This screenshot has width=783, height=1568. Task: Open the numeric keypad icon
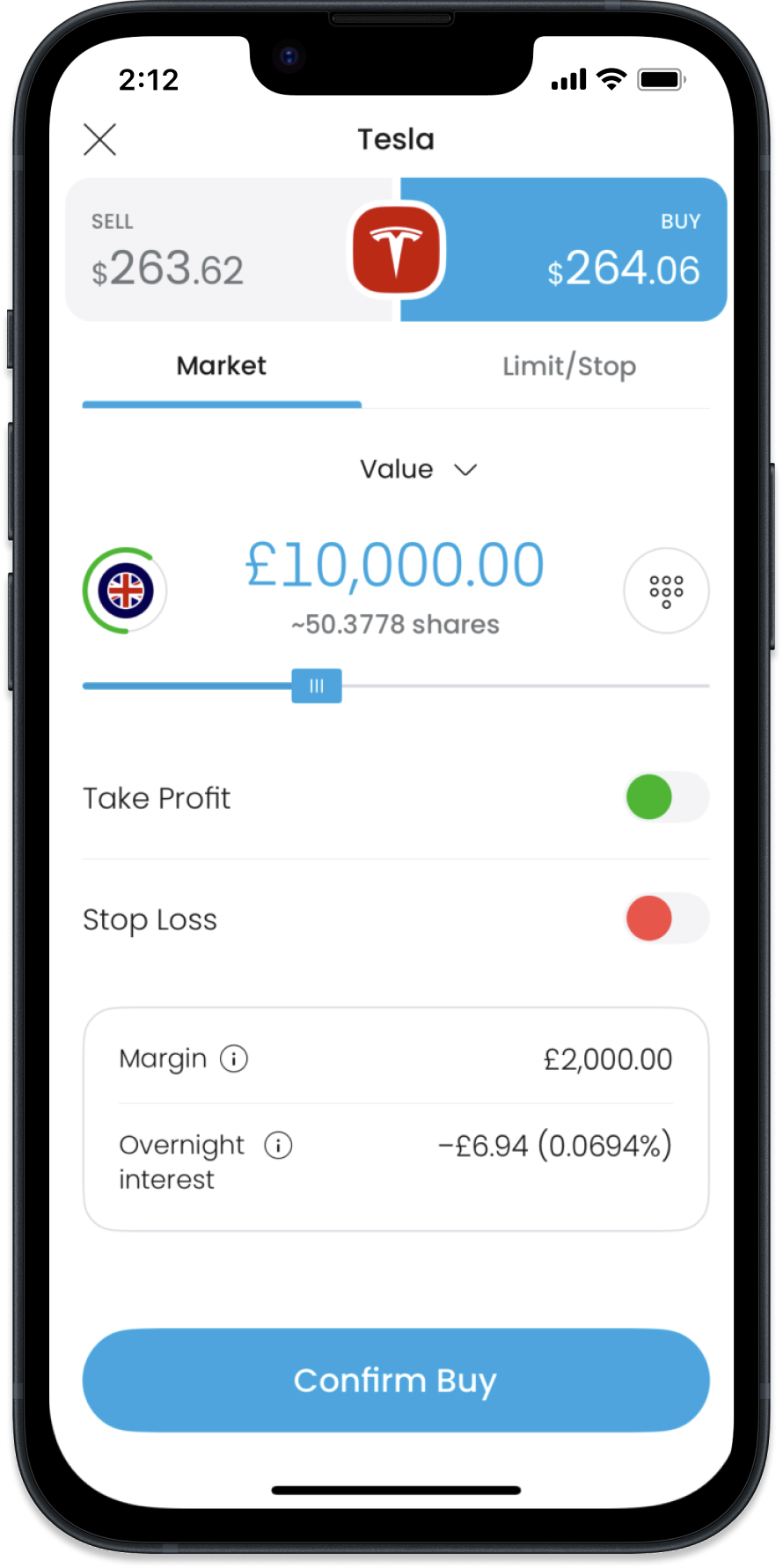[x=666, y=590]
